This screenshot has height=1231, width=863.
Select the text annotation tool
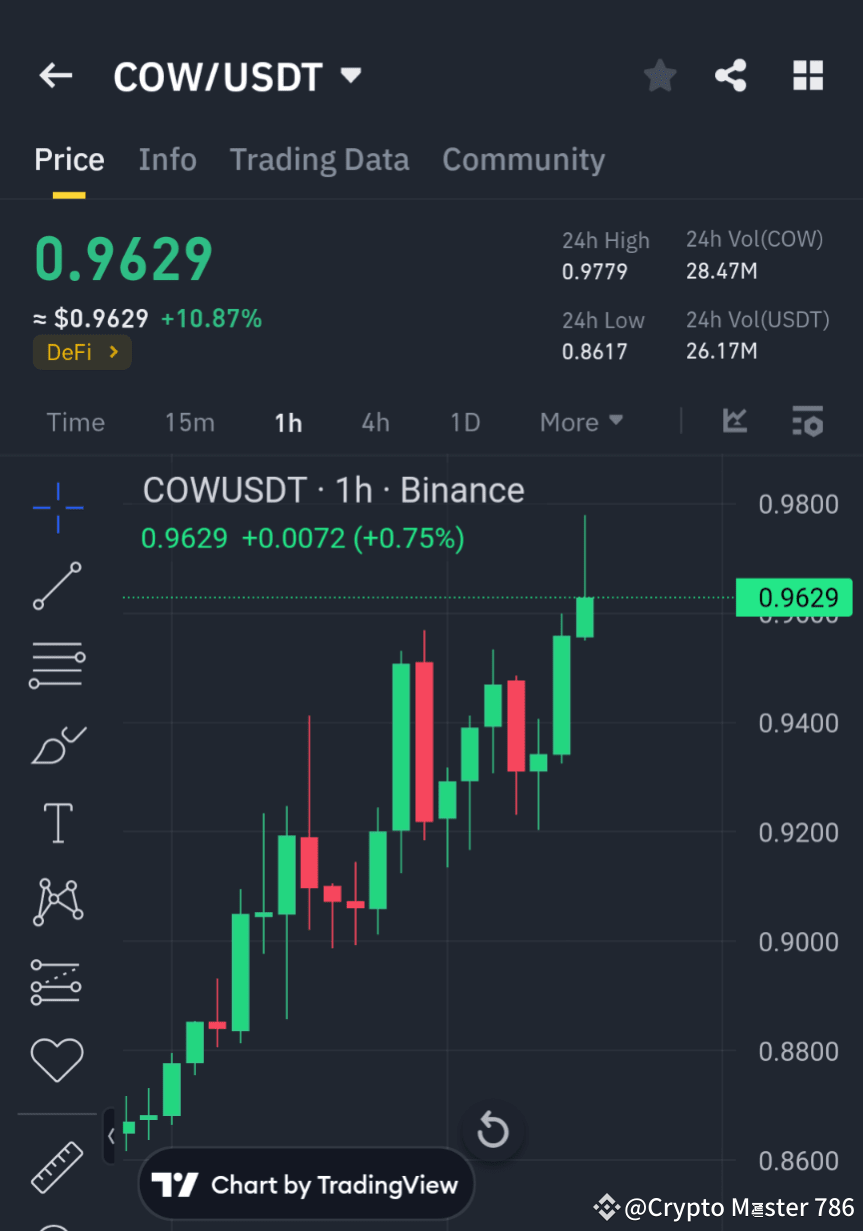point(57,822)
